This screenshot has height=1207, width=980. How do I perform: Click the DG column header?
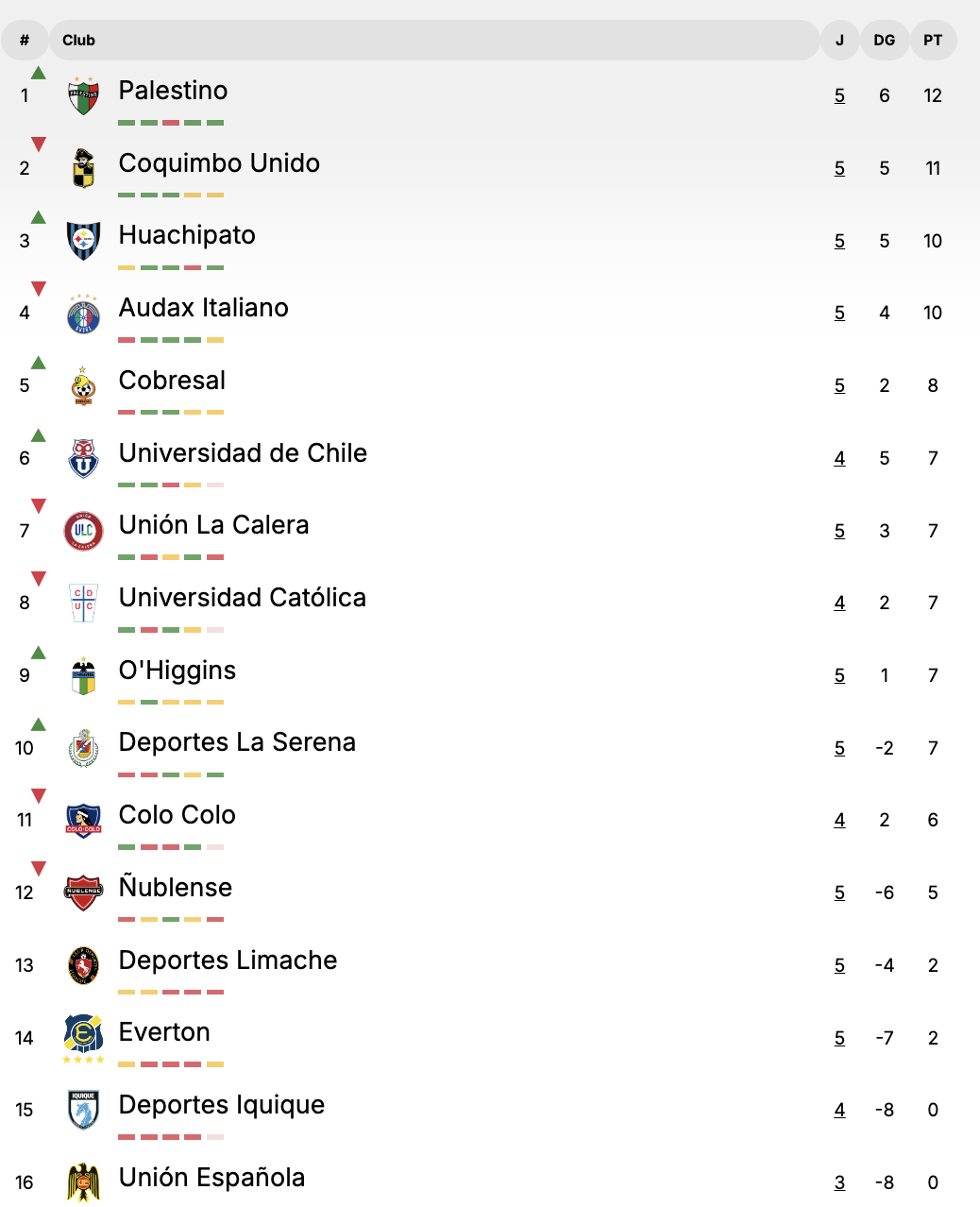[x=885, y=40]
